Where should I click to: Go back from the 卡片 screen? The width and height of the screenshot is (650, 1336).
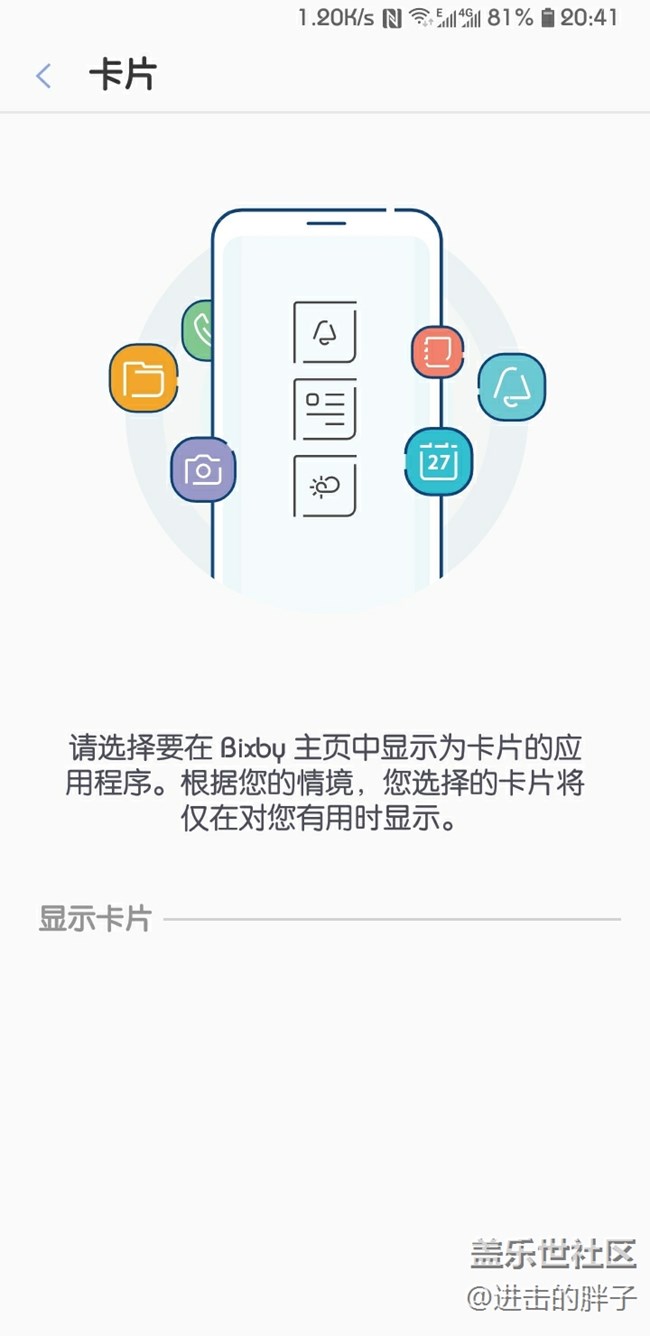(x=43, y=76)
